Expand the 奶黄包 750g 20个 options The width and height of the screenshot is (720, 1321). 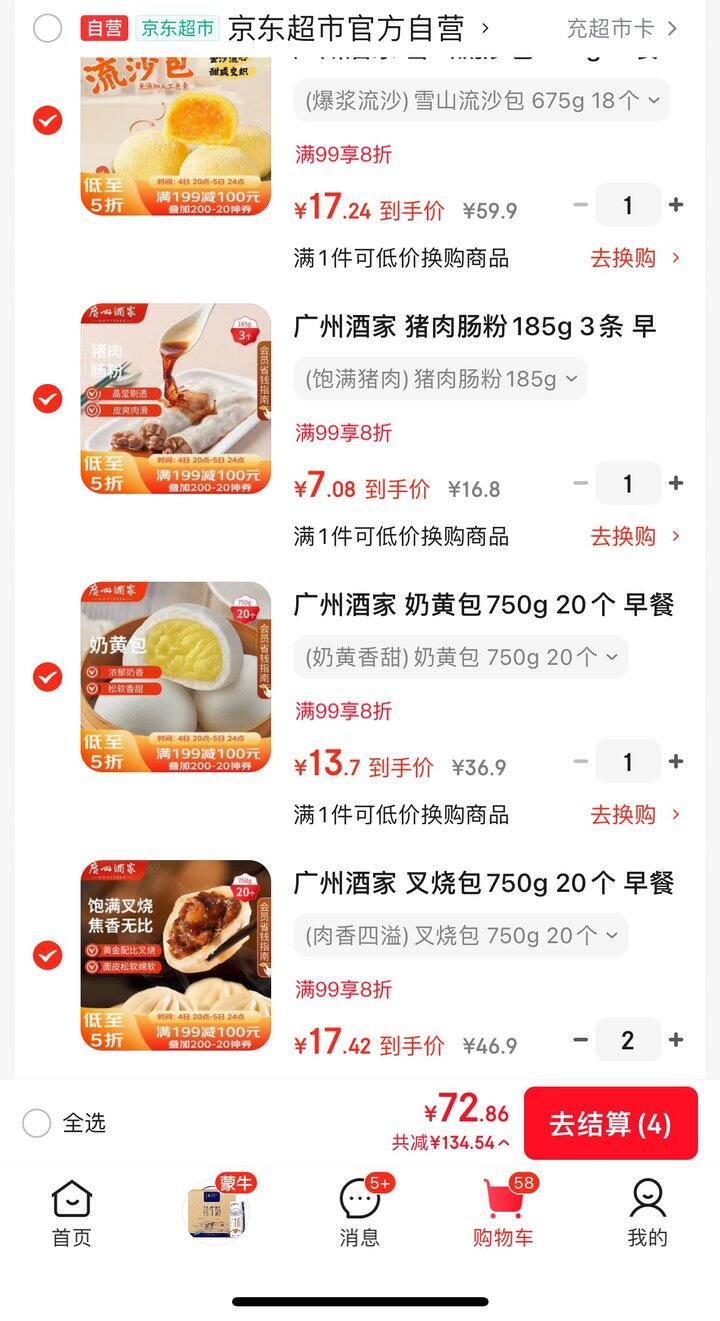click(x=460, y=657)
